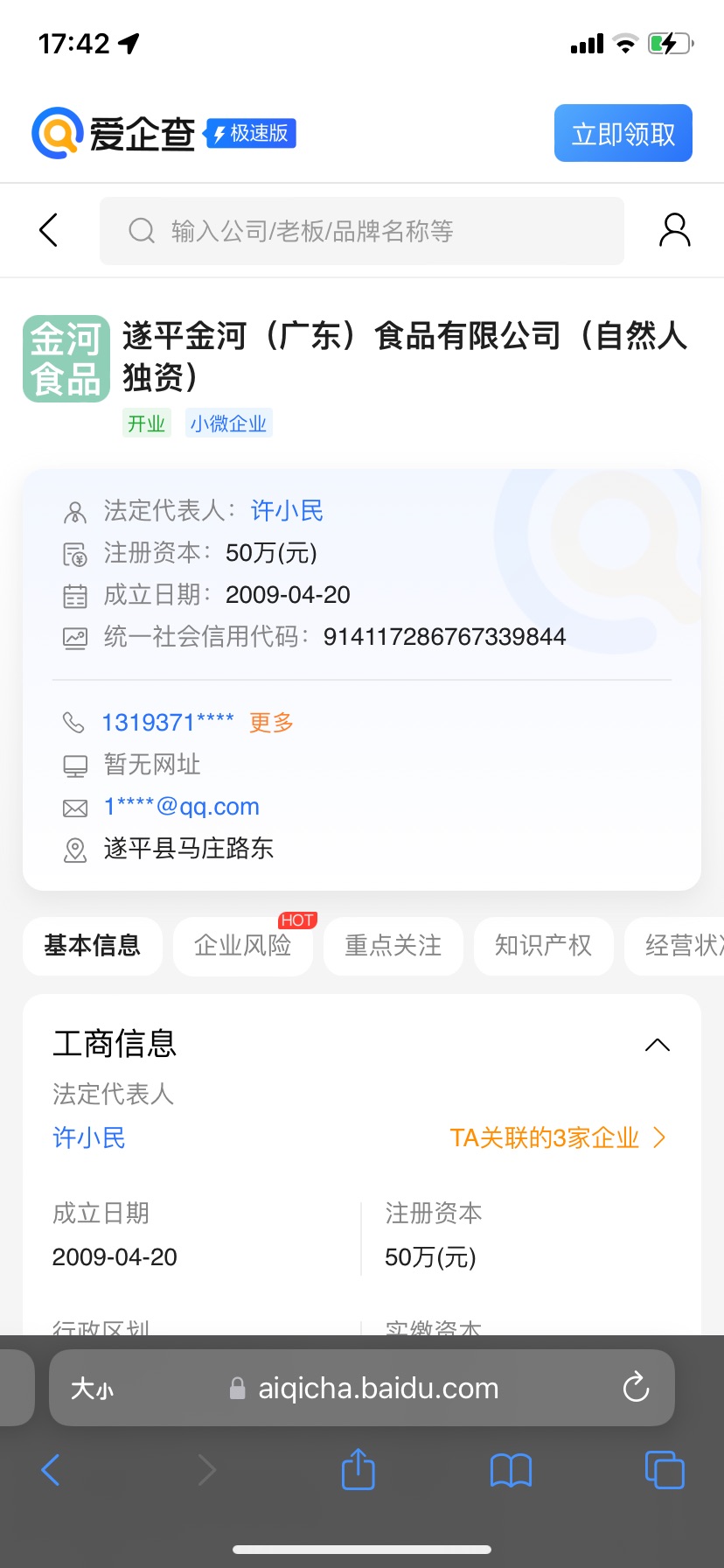Reload the page in Safari

636,1388
